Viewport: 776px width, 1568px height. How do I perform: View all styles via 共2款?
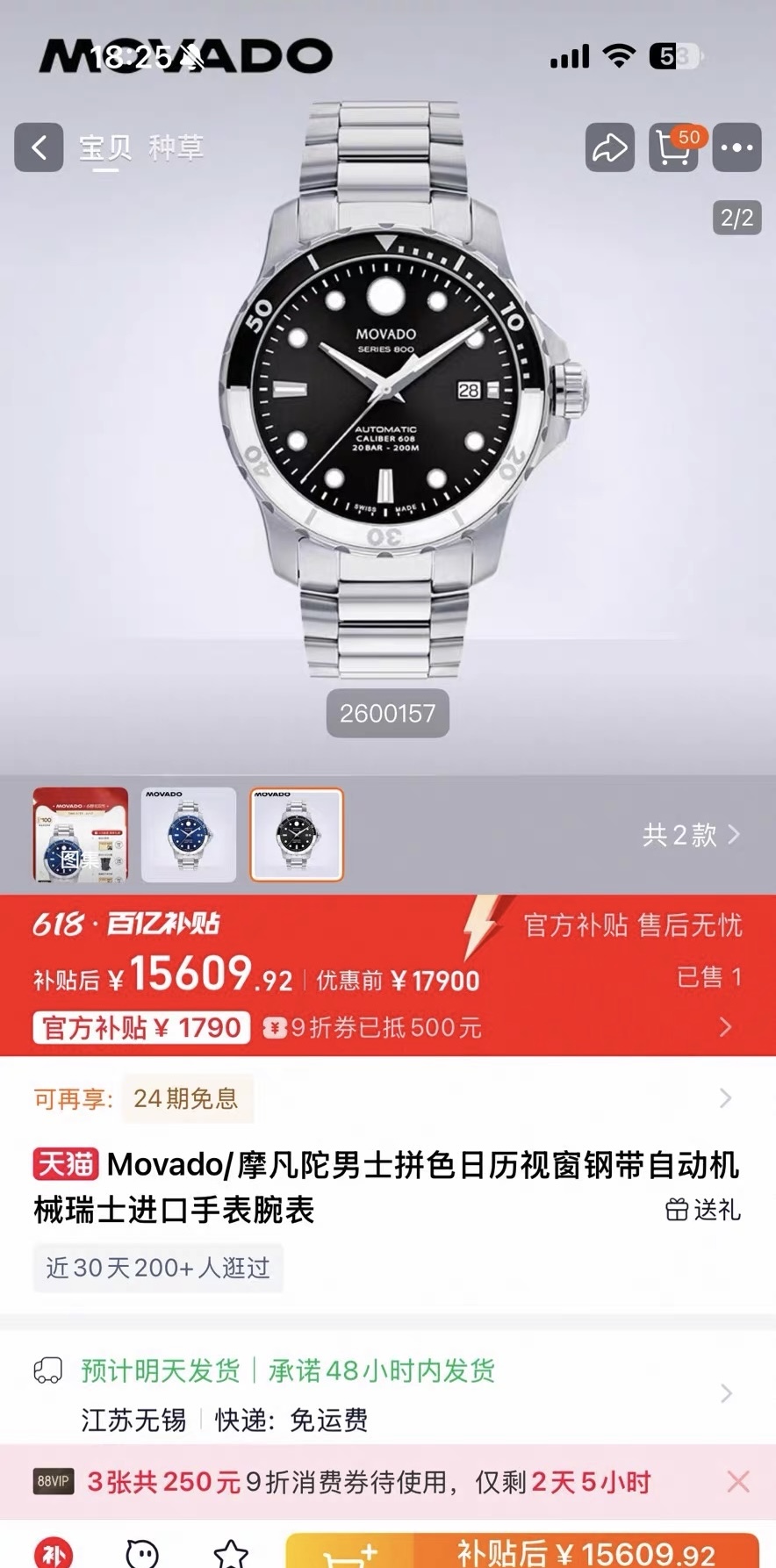tap(691, 834)
